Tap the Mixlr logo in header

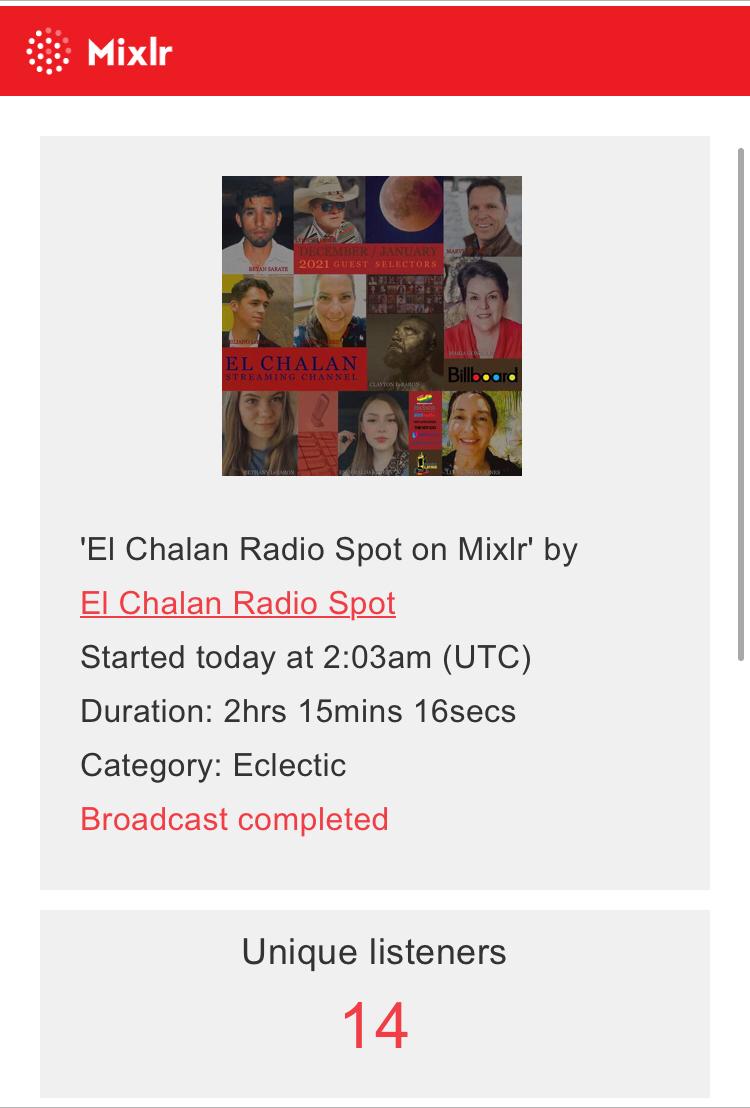[x=99, y=51]
